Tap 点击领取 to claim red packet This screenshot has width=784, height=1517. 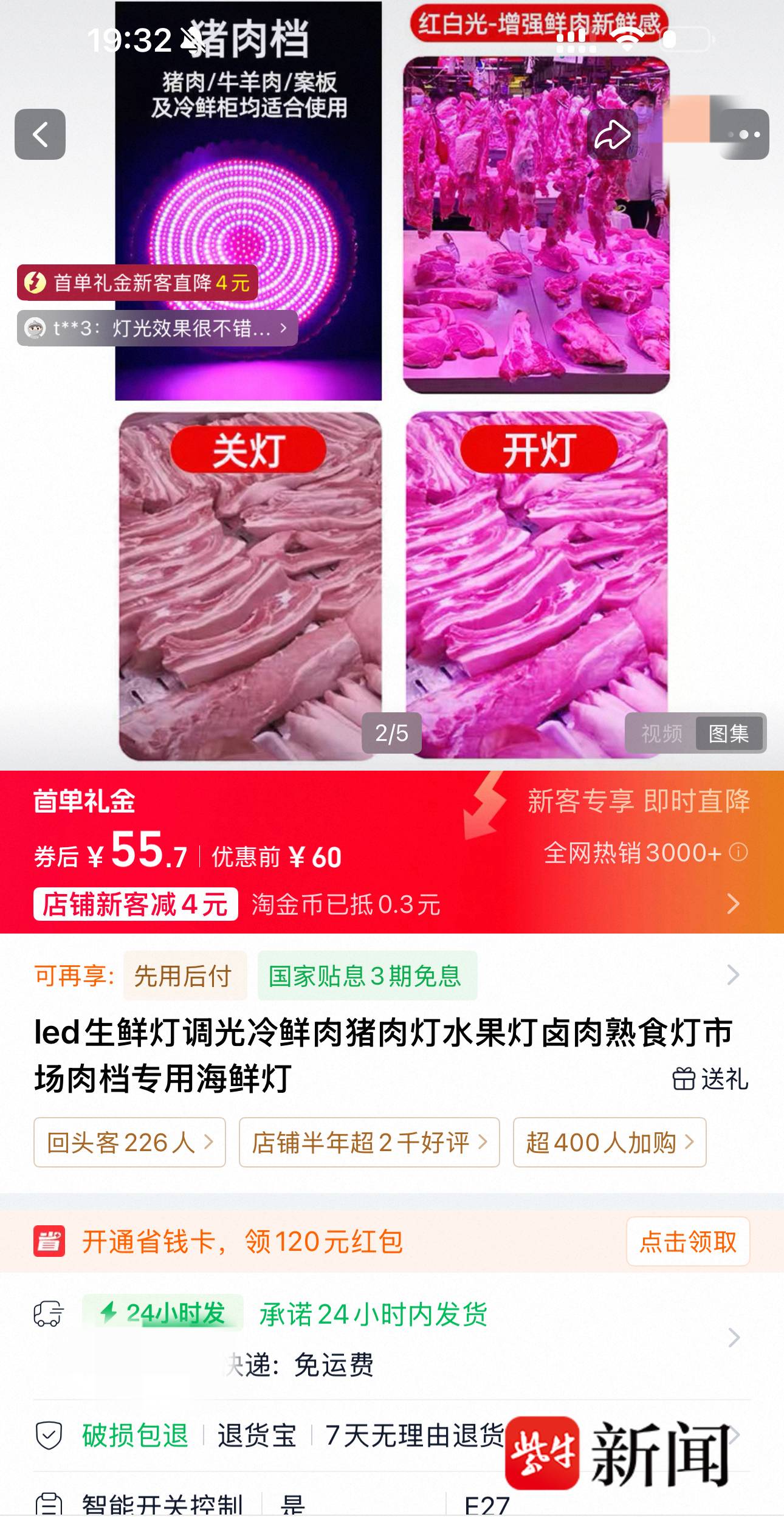[x=687, y=1242]
